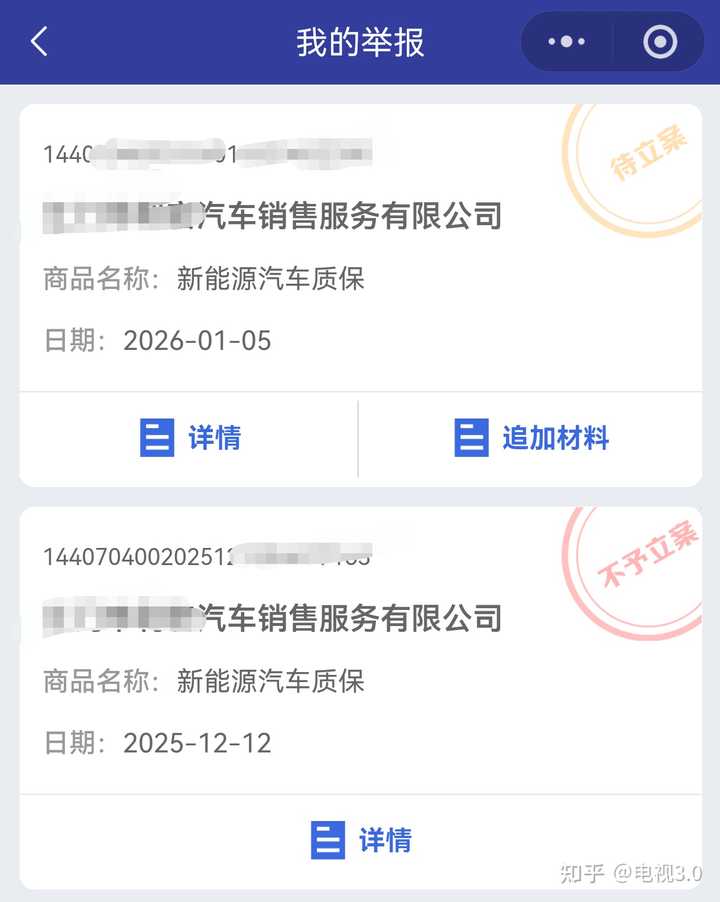Go back from 我的举报 page

[x=39, y=42]
